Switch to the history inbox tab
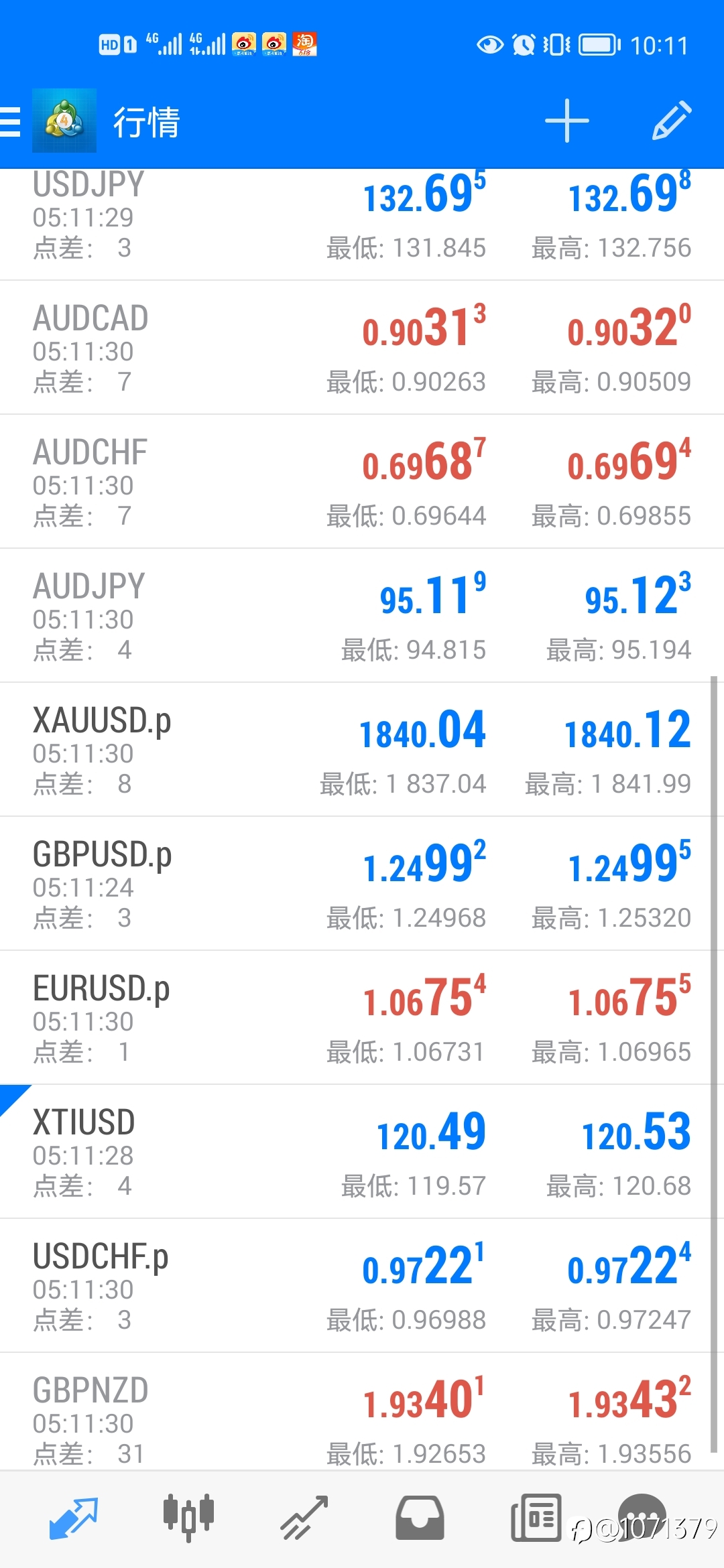Image resolution: width=724 pixels, height=1568 pixels. pos(420,1518)
